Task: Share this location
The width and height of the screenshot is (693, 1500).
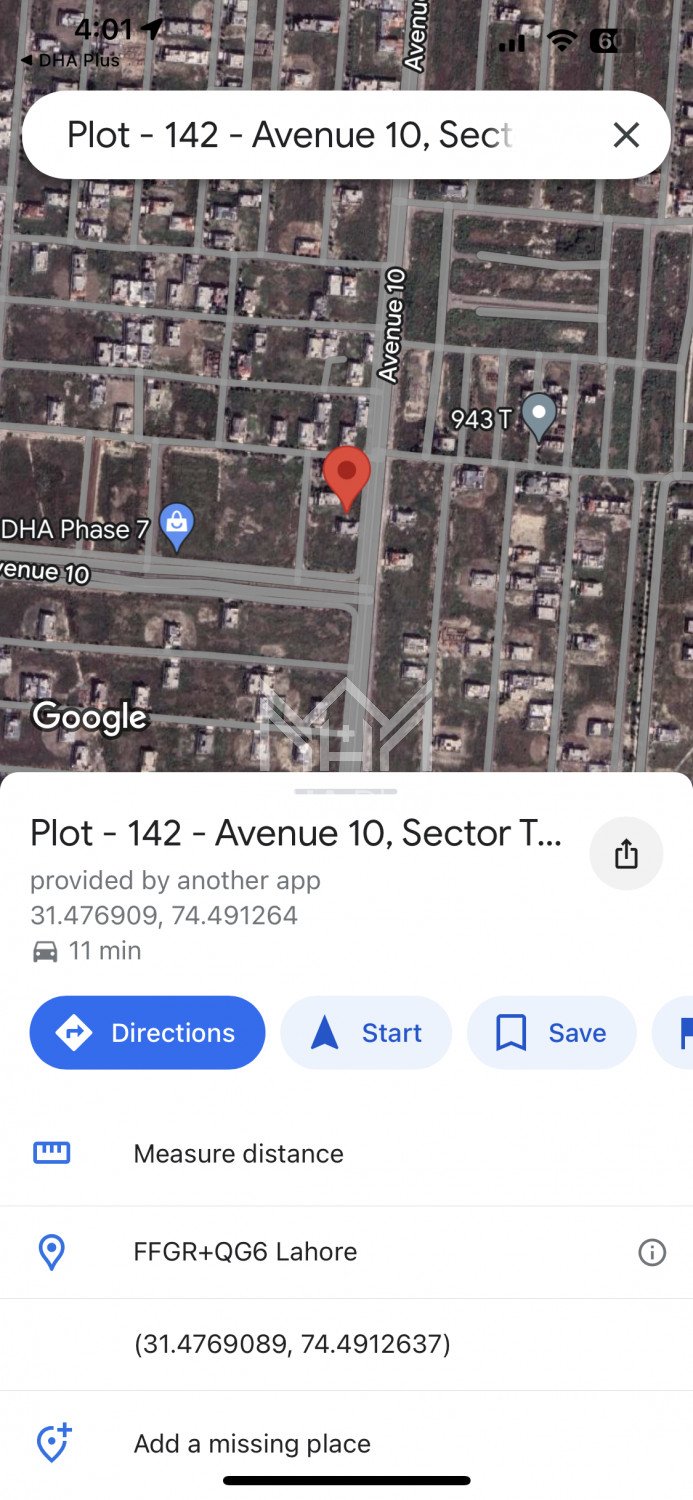Action: click(x=626, y=854)
